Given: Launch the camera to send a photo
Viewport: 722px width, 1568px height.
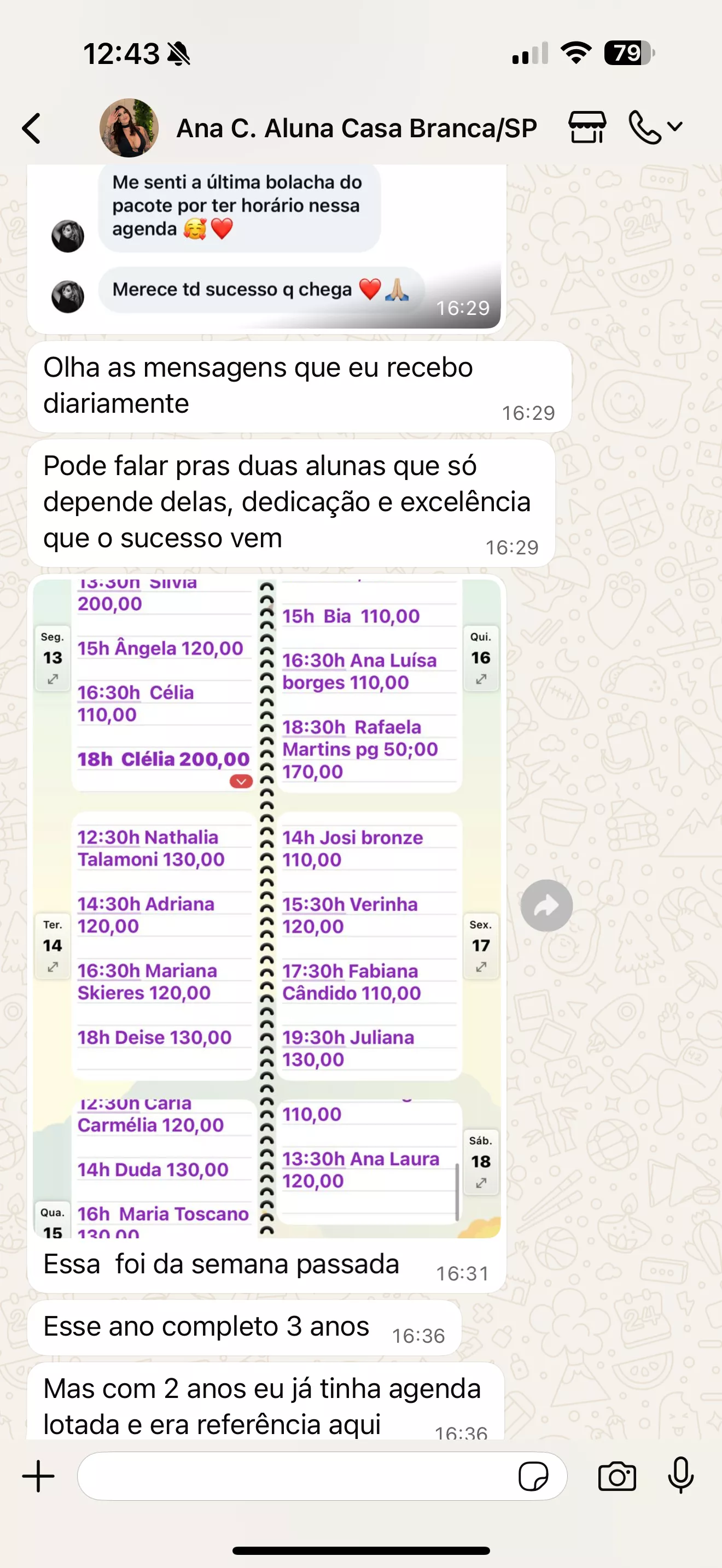Looking at the screenshot, I should click(616, 1476).
